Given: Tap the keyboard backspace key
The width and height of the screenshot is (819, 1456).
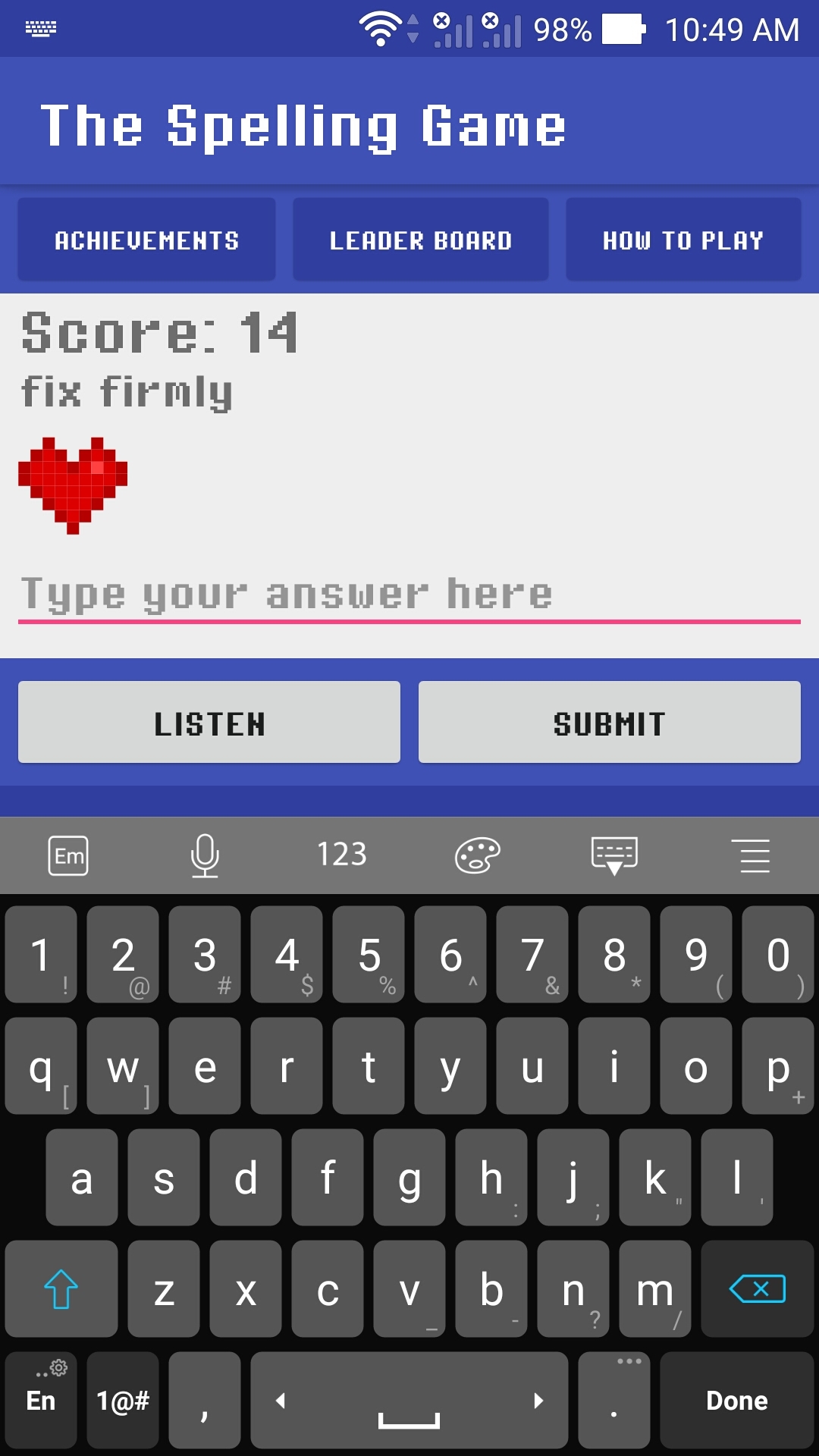Looking at the screenshot, I should 757,1288.
